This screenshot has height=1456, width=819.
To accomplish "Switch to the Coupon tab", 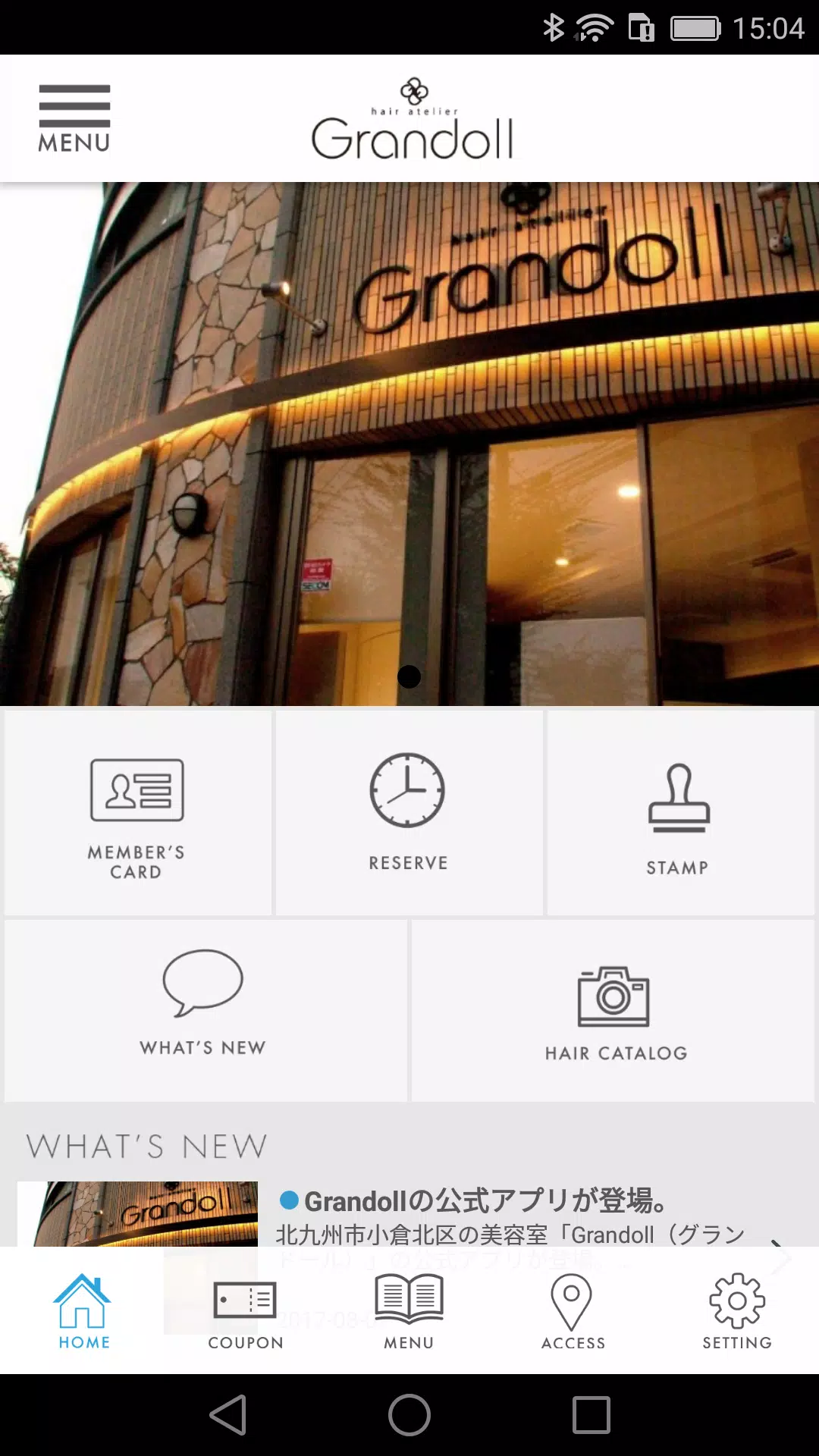I will [x=246, y=1312].
